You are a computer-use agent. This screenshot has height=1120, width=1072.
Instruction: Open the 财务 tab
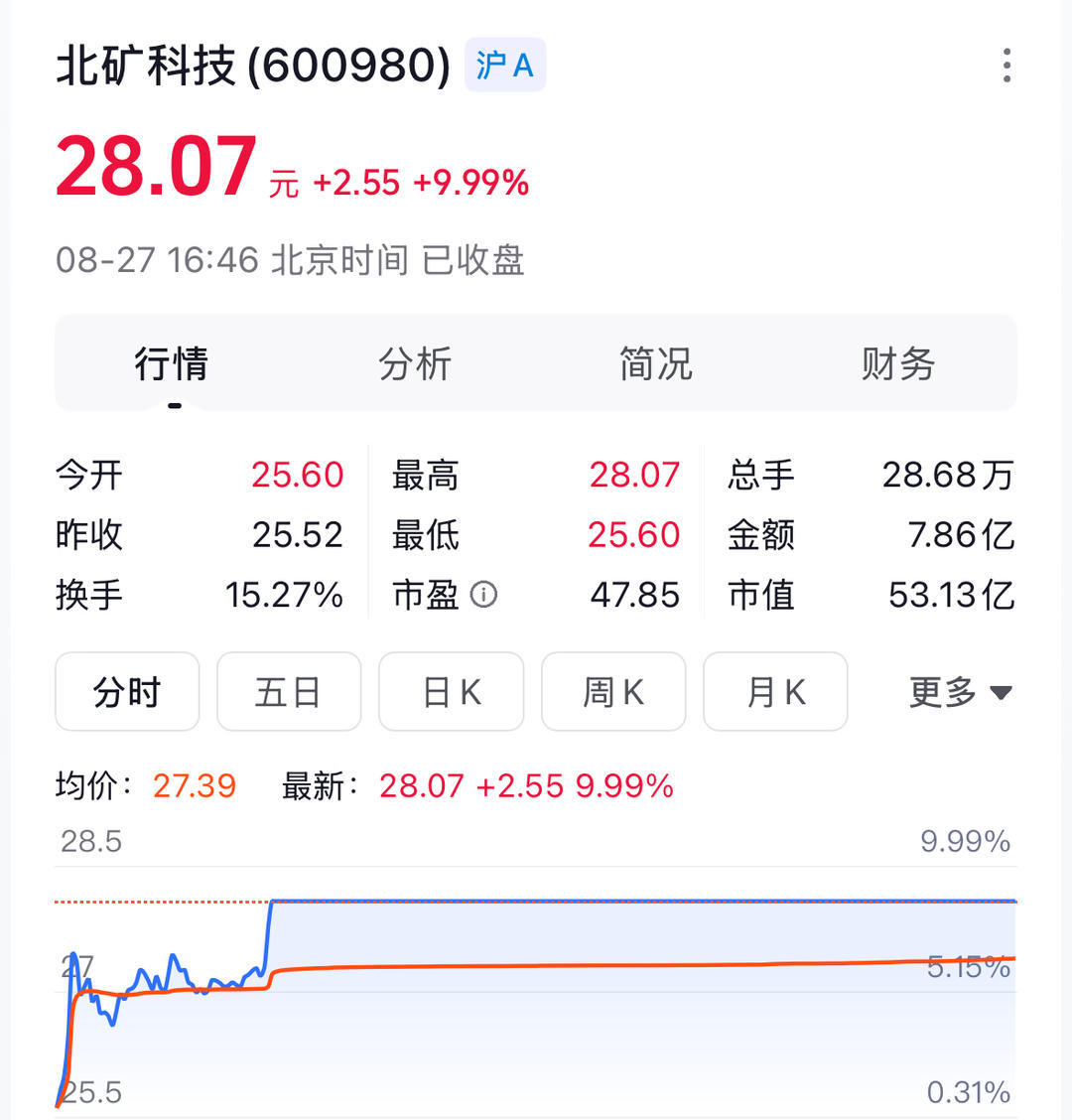(x=898, y=364)
